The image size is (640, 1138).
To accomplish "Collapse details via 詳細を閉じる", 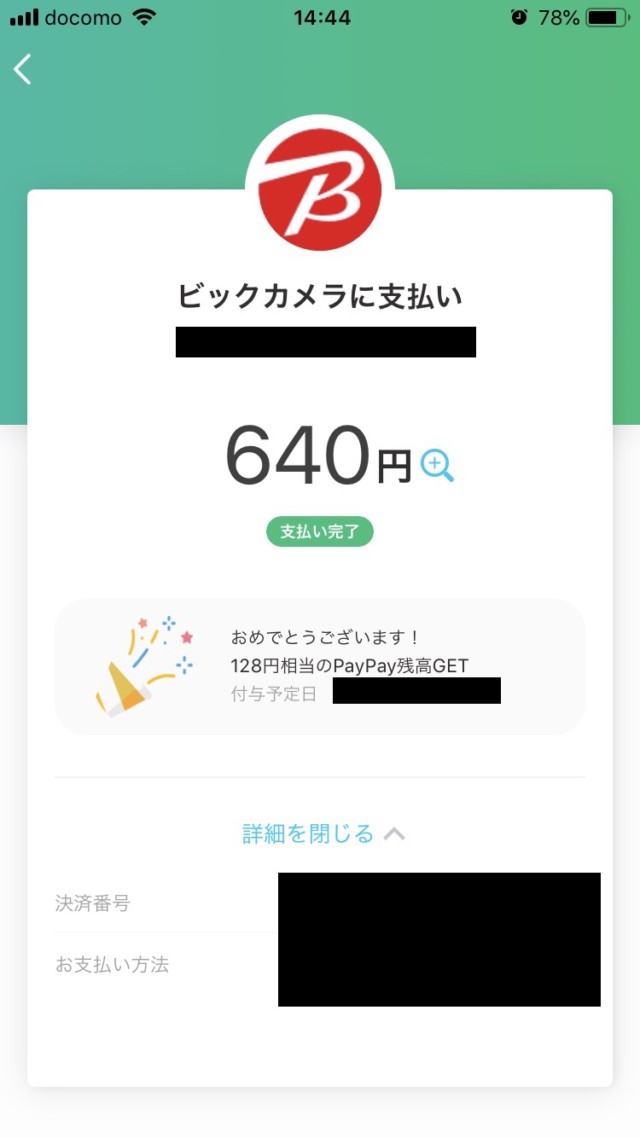I will 322,834.
